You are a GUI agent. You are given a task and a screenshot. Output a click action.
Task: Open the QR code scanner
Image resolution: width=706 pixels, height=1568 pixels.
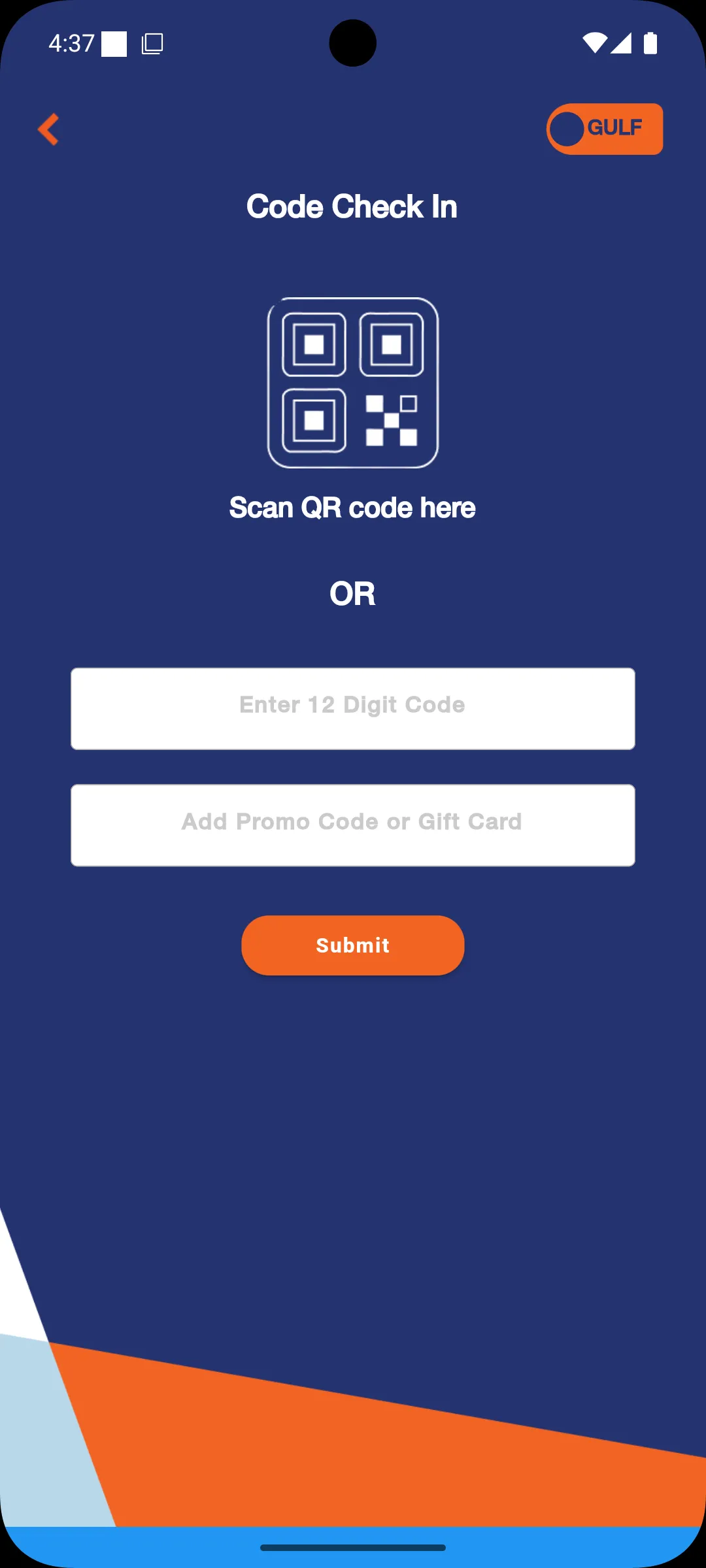(353, 383)
